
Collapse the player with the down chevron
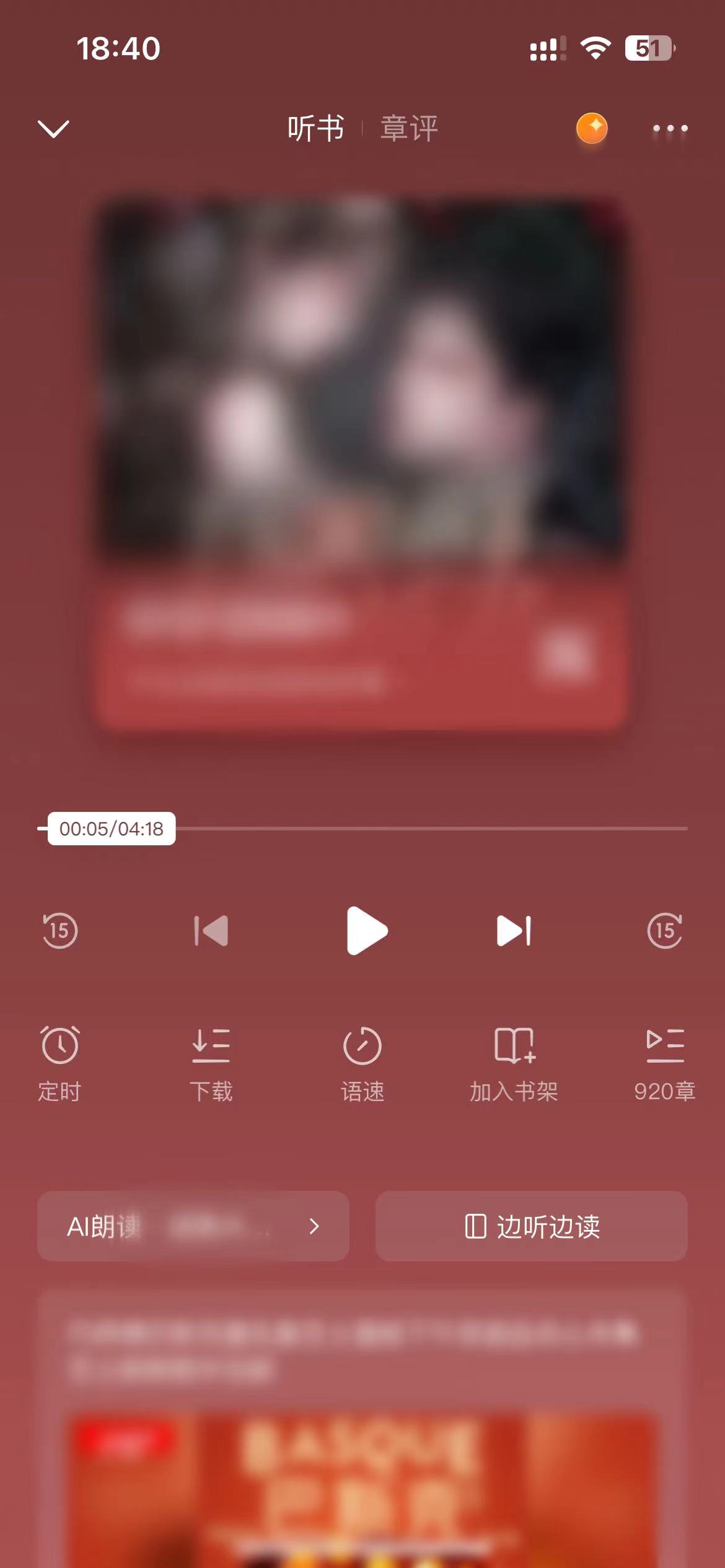click(53, 129)
